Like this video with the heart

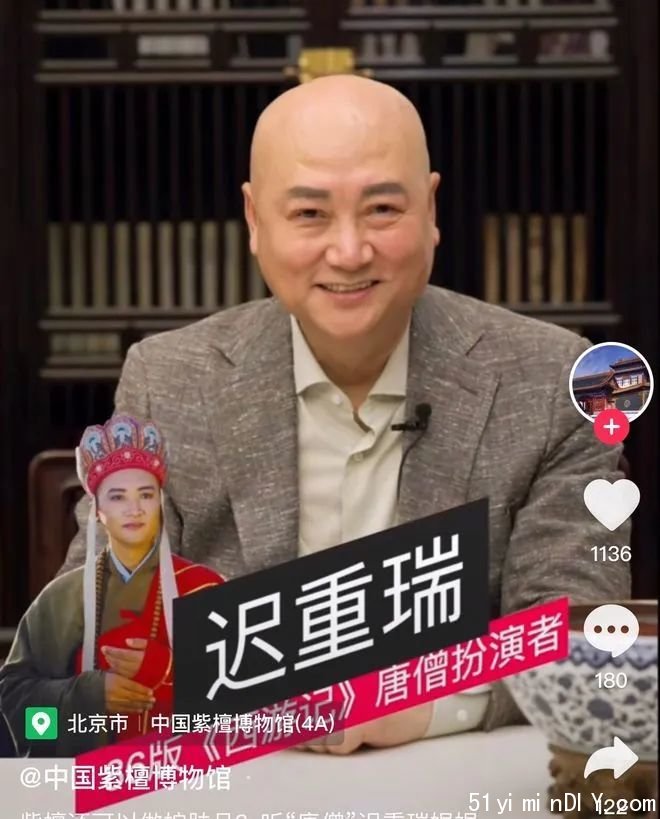tap(611, 505)
